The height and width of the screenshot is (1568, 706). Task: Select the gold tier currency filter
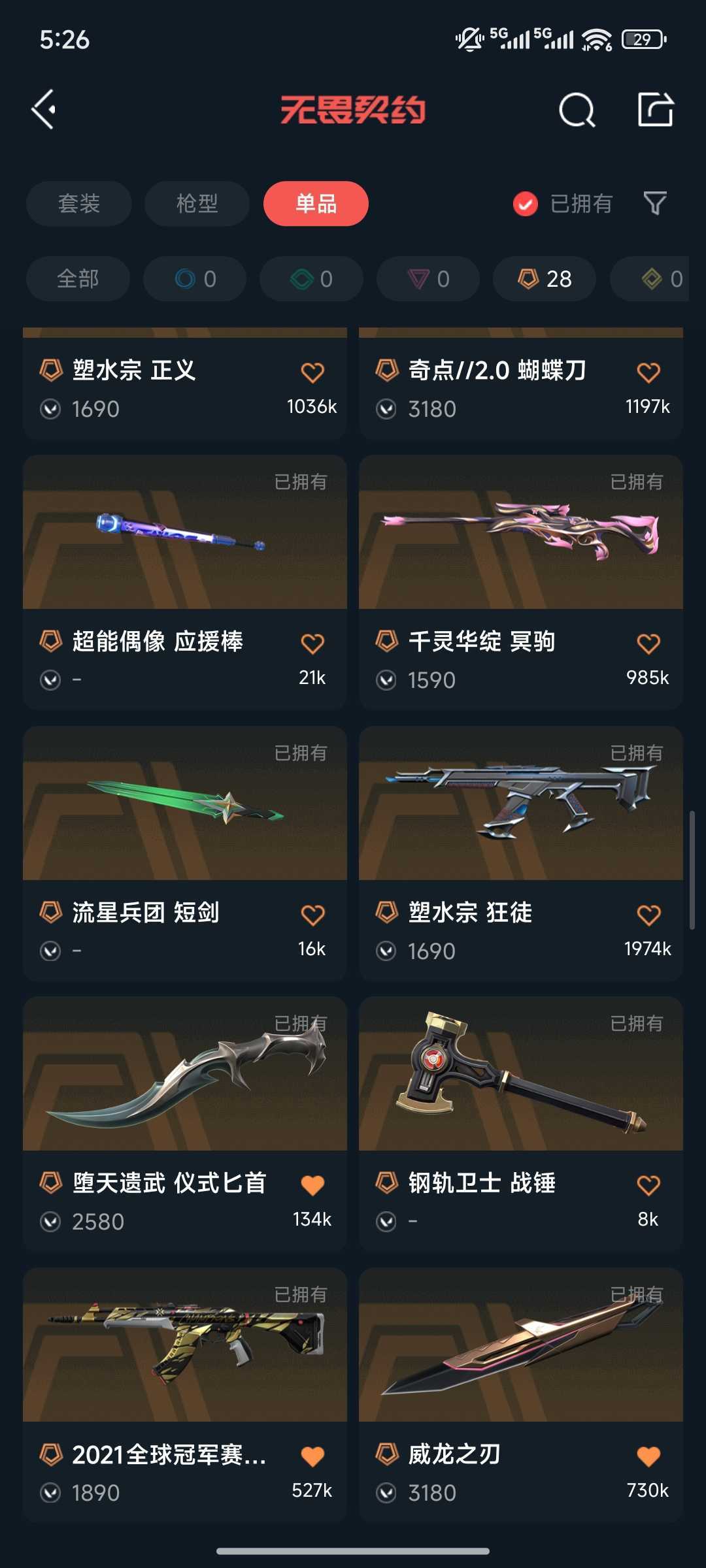pos(656,279)
